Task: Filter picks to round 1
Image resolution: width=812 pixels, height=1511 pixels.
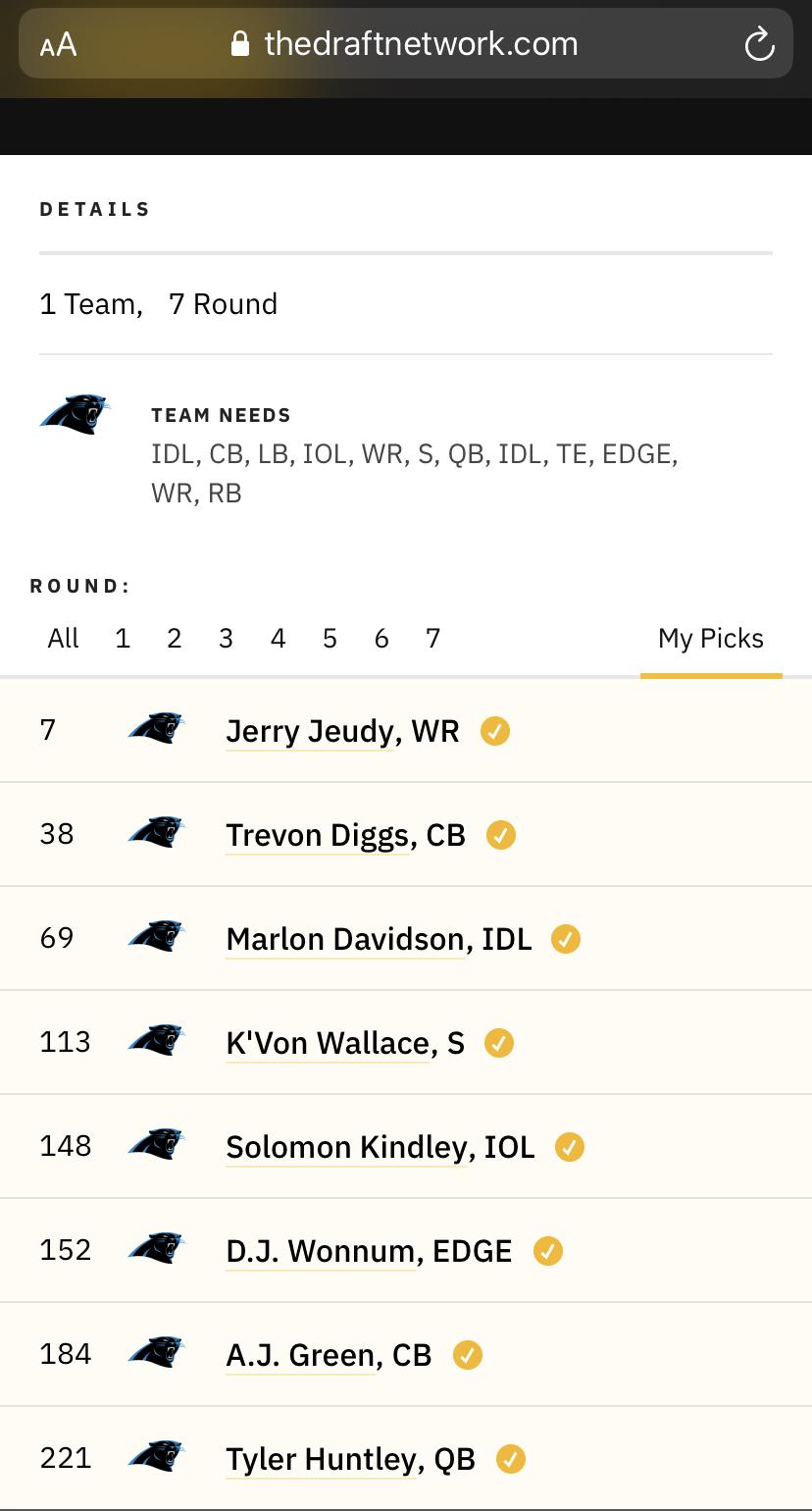Action: click(123, 639)
